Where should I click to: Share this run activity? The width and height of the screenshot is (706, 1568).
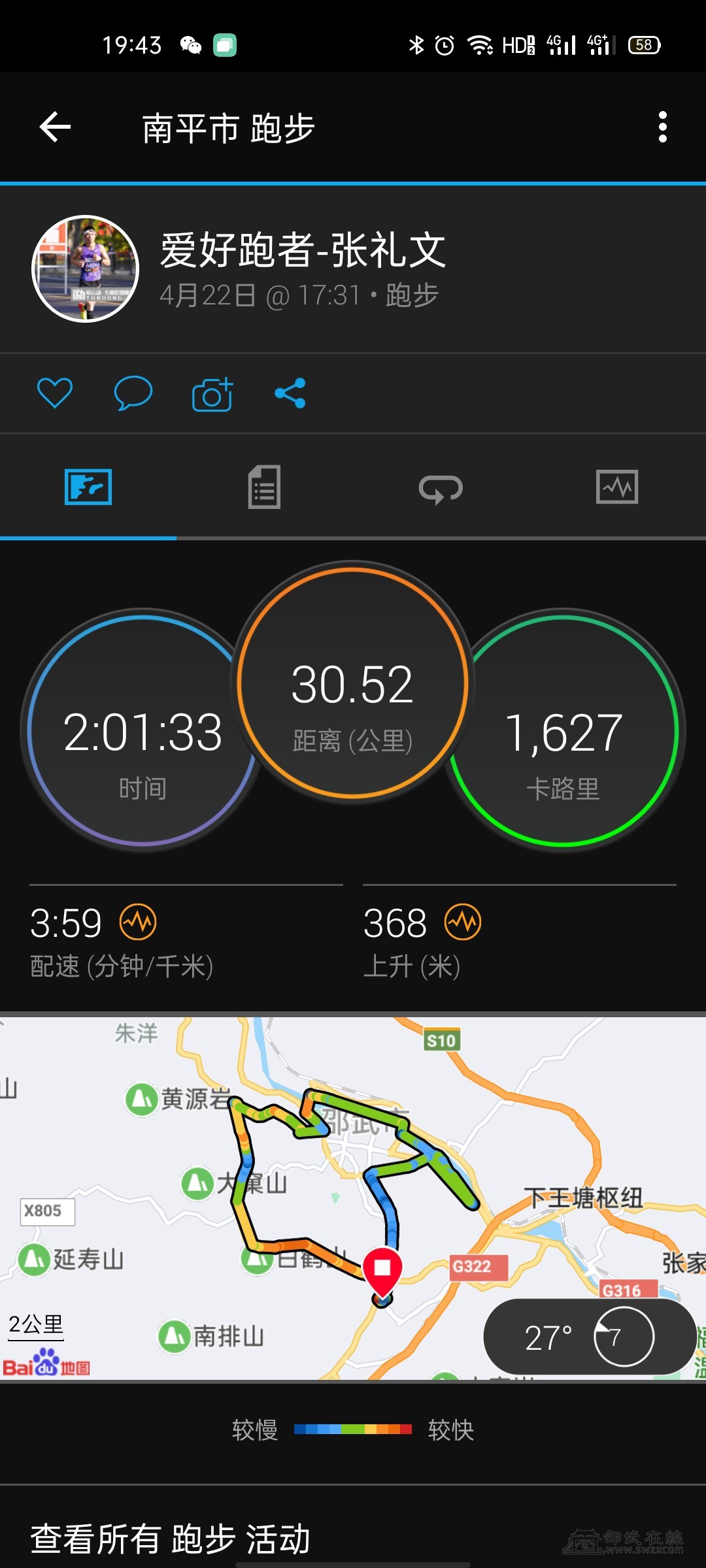pos(290,393)
